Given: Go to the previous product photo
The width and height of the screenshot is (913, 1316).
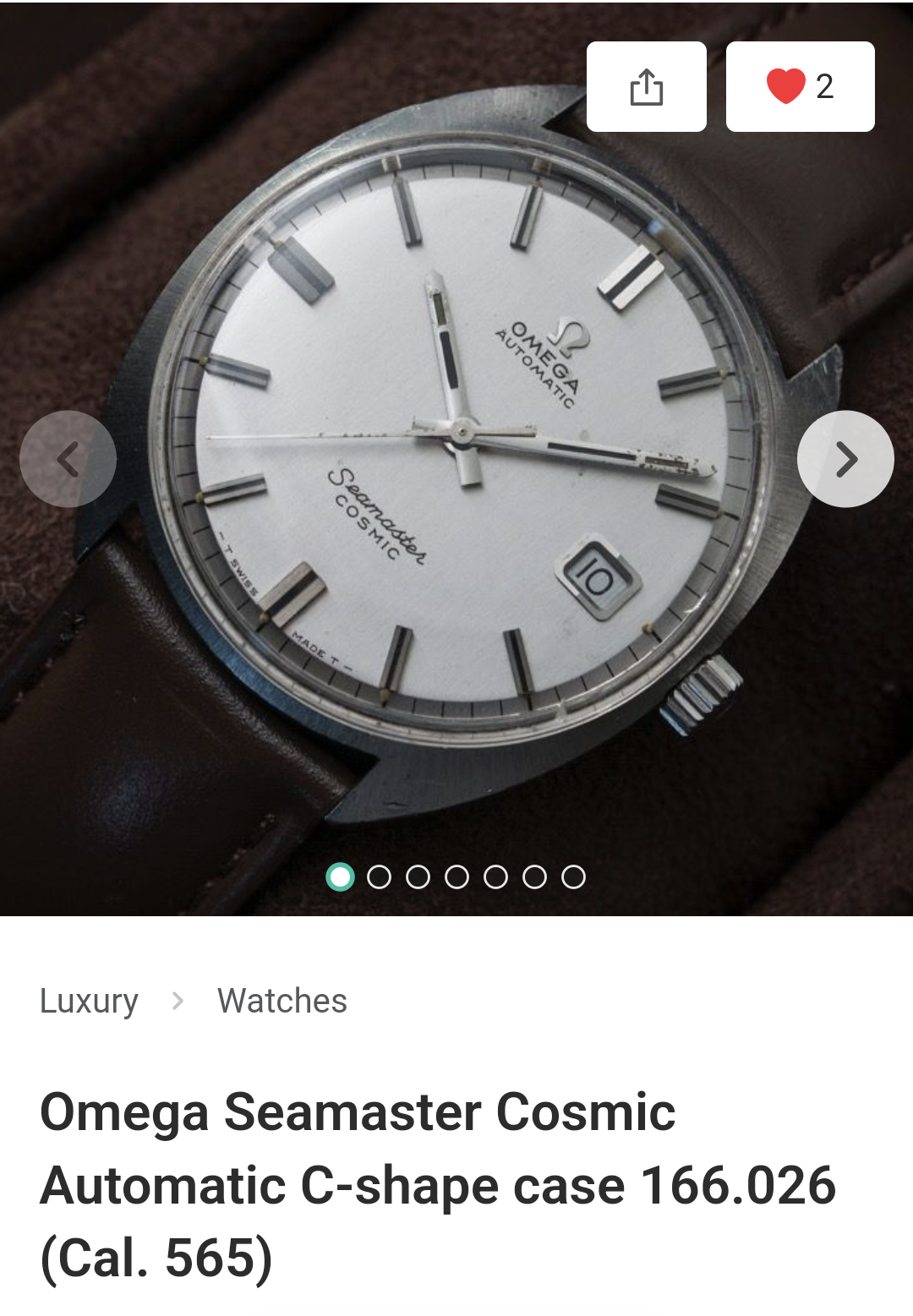Looking at the screenshot, I should (x=68, y=459).
